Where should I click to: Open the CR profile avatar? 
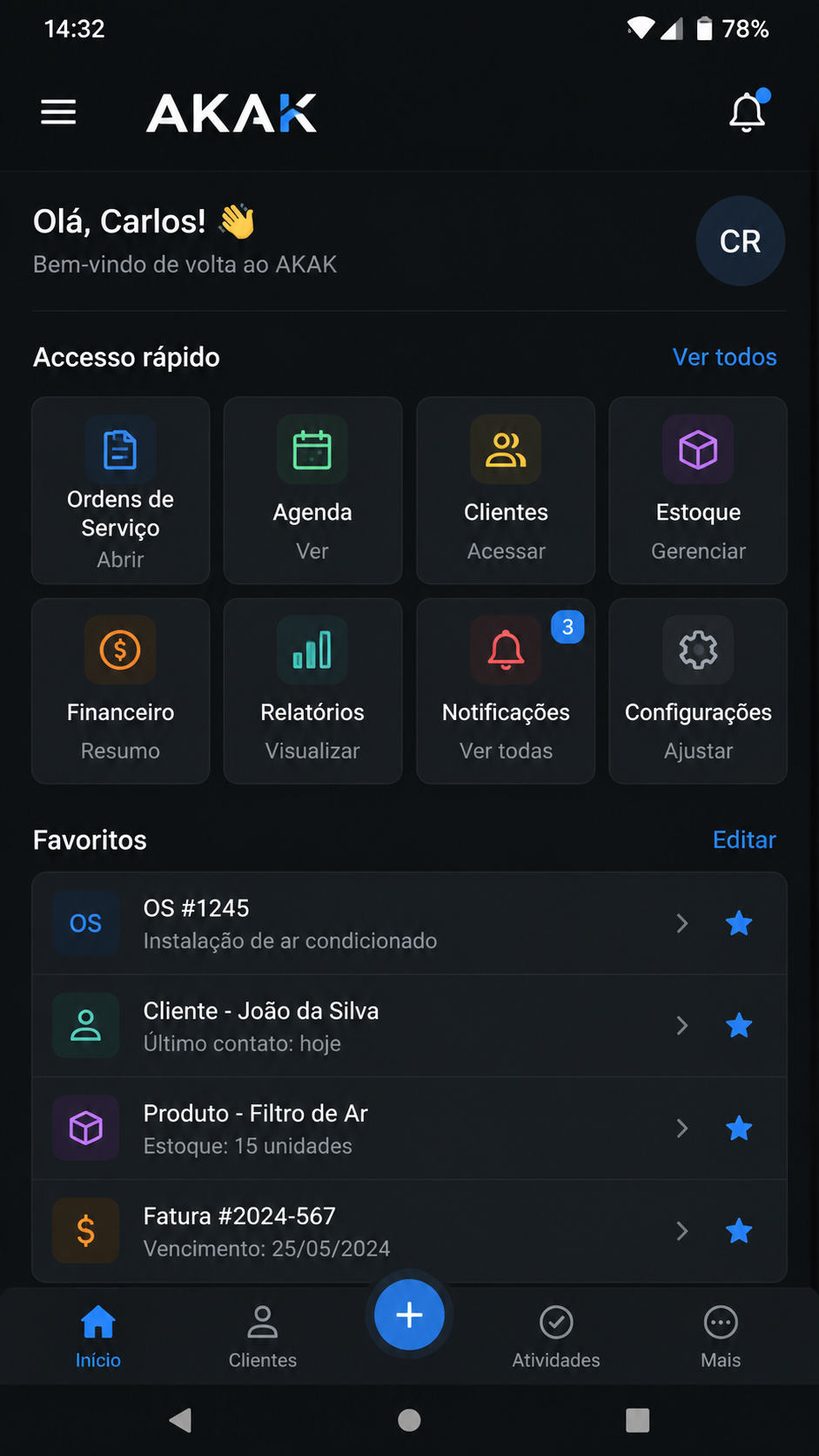tap(741, 241)
